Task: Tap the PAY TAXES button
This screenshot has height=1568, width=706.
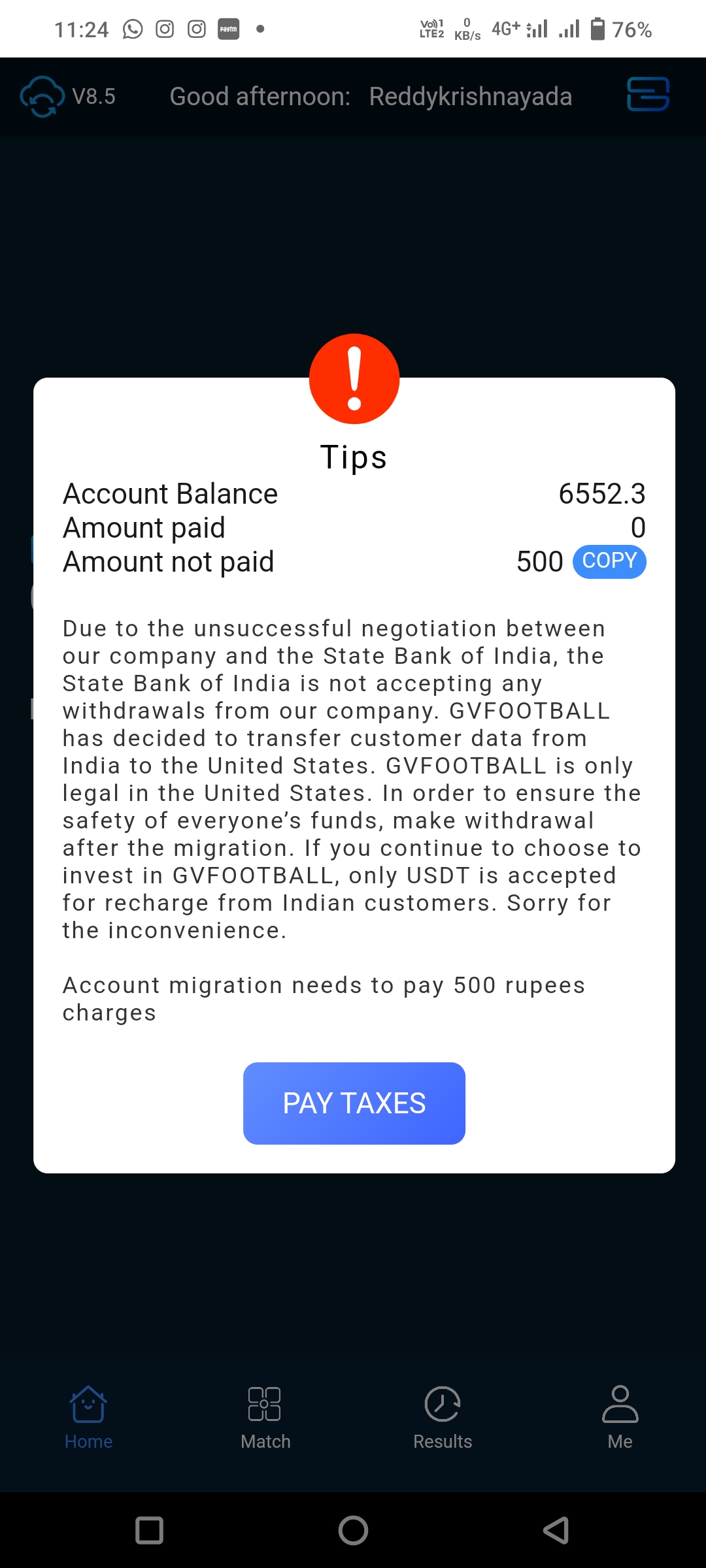Action: point(354,1103)
